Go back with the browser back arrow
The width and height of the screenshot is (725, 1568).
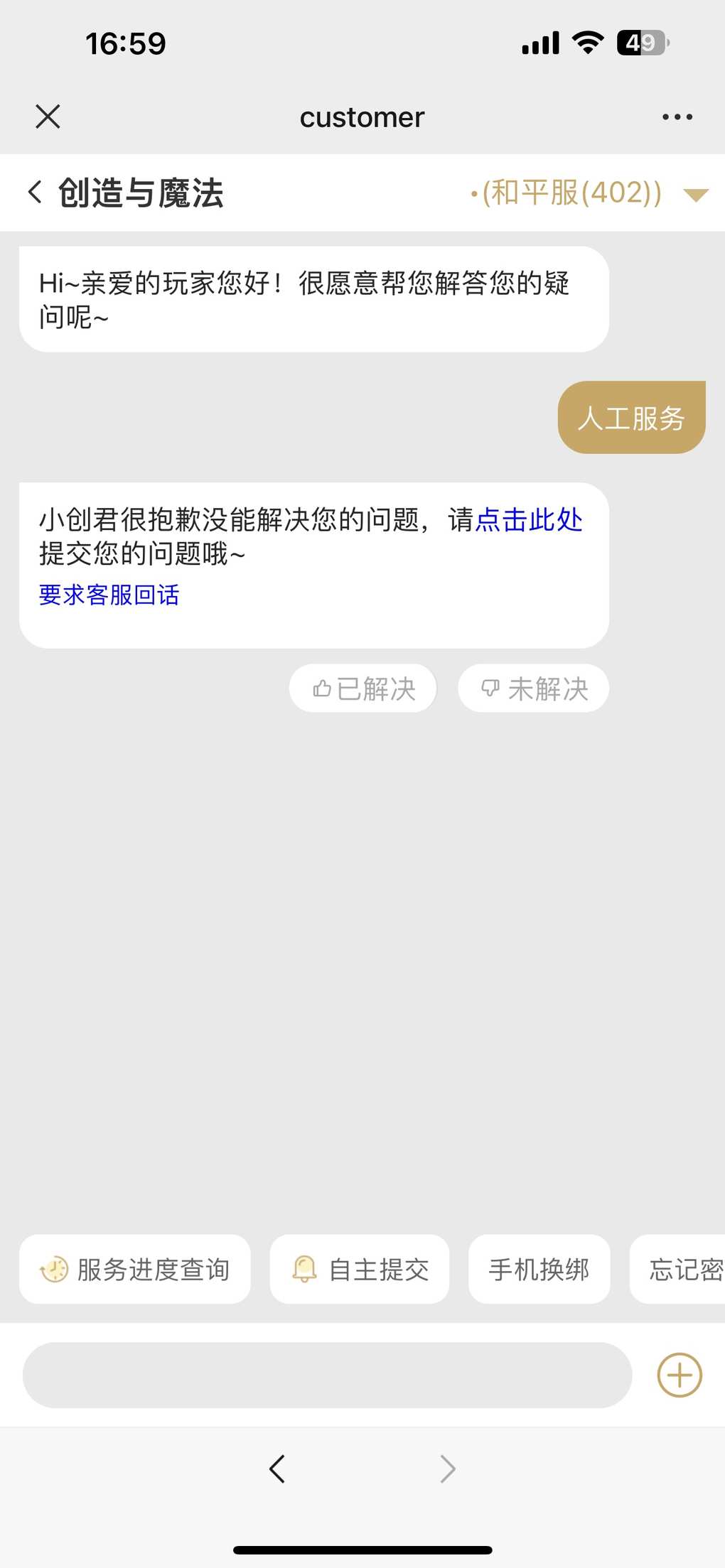[277, 1469]
